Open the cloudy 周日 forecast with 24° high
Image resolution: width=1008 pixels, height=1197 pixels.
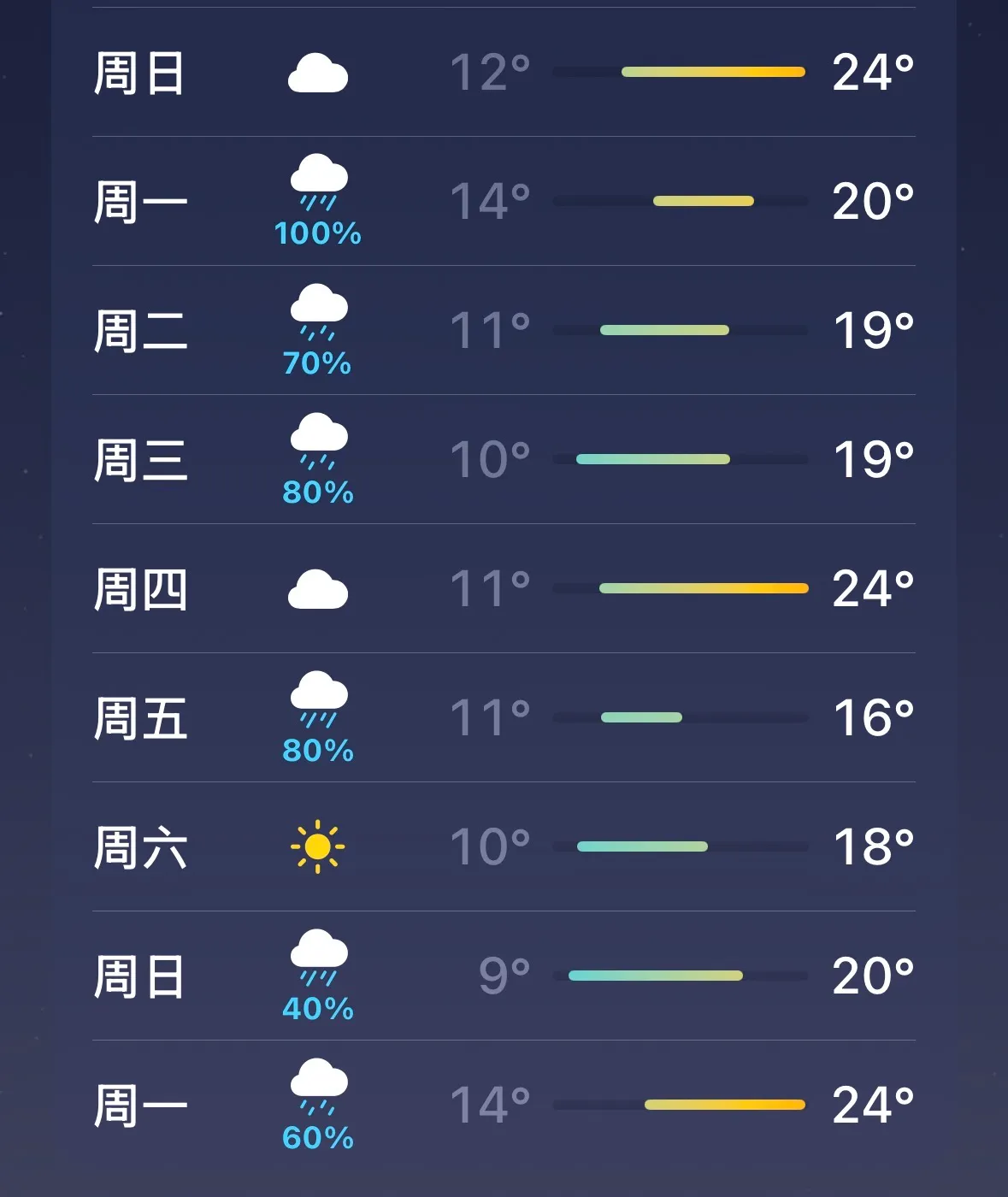[504, 73]
